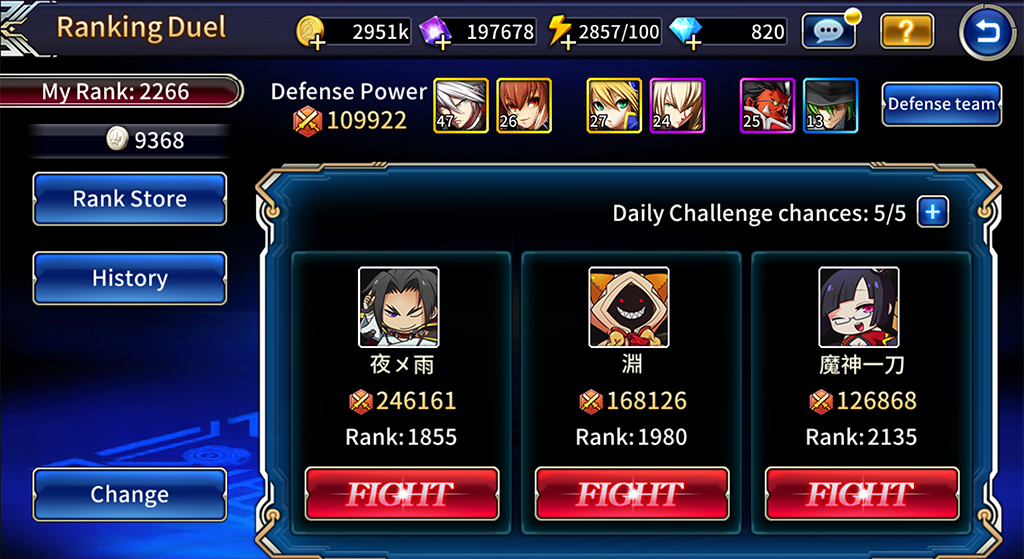1024x559 pixels.
Task: Fight the opponent ranked 1855
Action: click(402, 494)
